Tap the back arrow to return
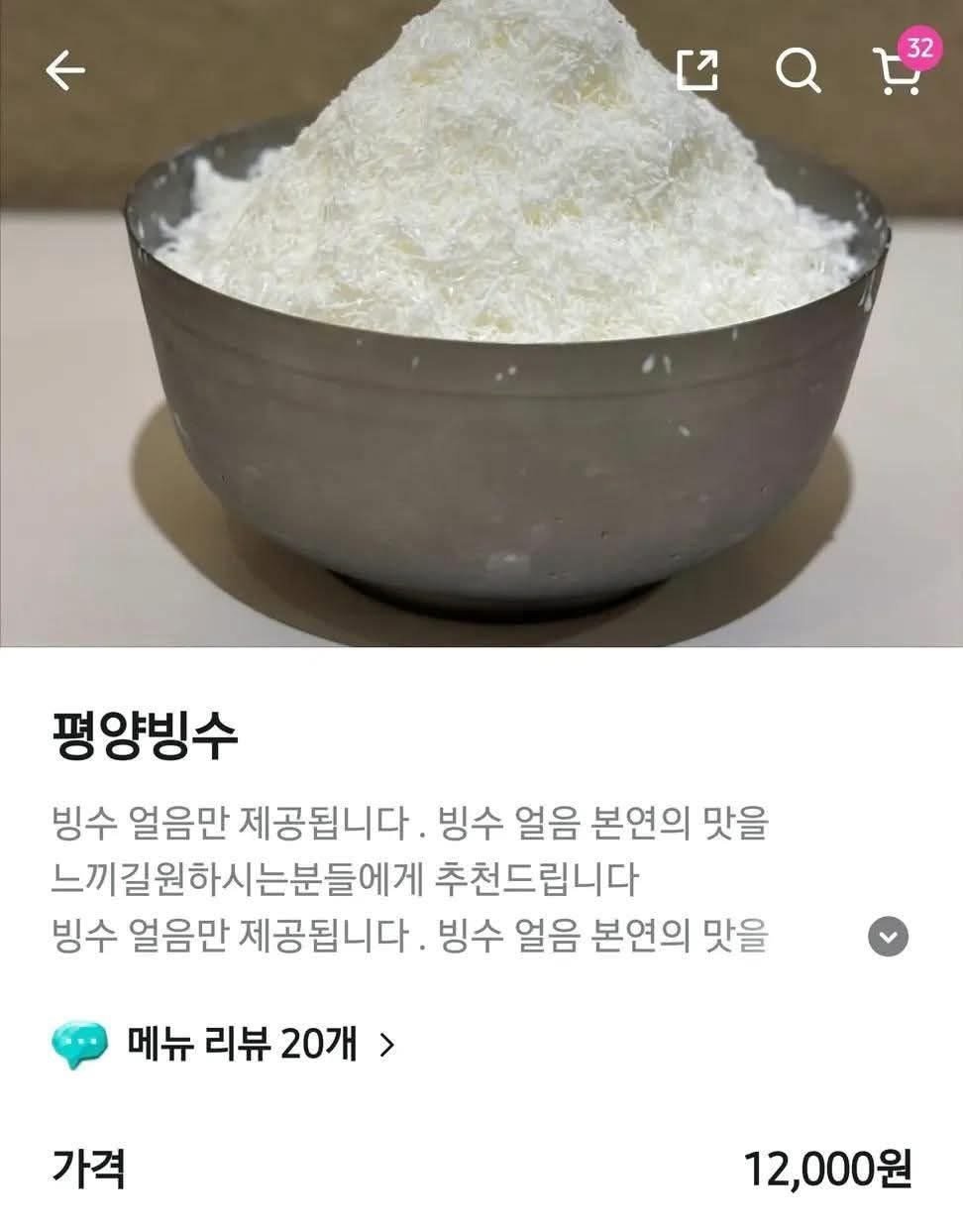The width and height of the screenshot is (963, 1232). 67,68
